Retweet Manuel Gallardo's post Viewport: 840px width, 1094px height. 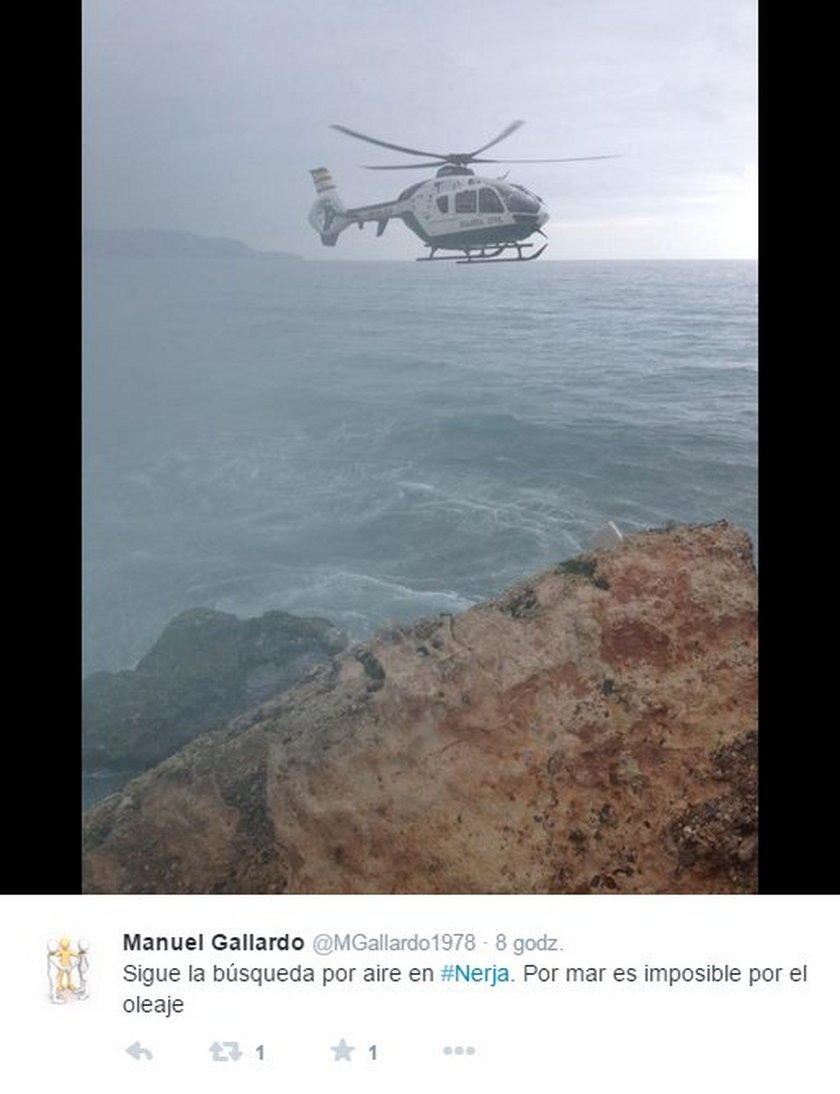[226, 1051]
